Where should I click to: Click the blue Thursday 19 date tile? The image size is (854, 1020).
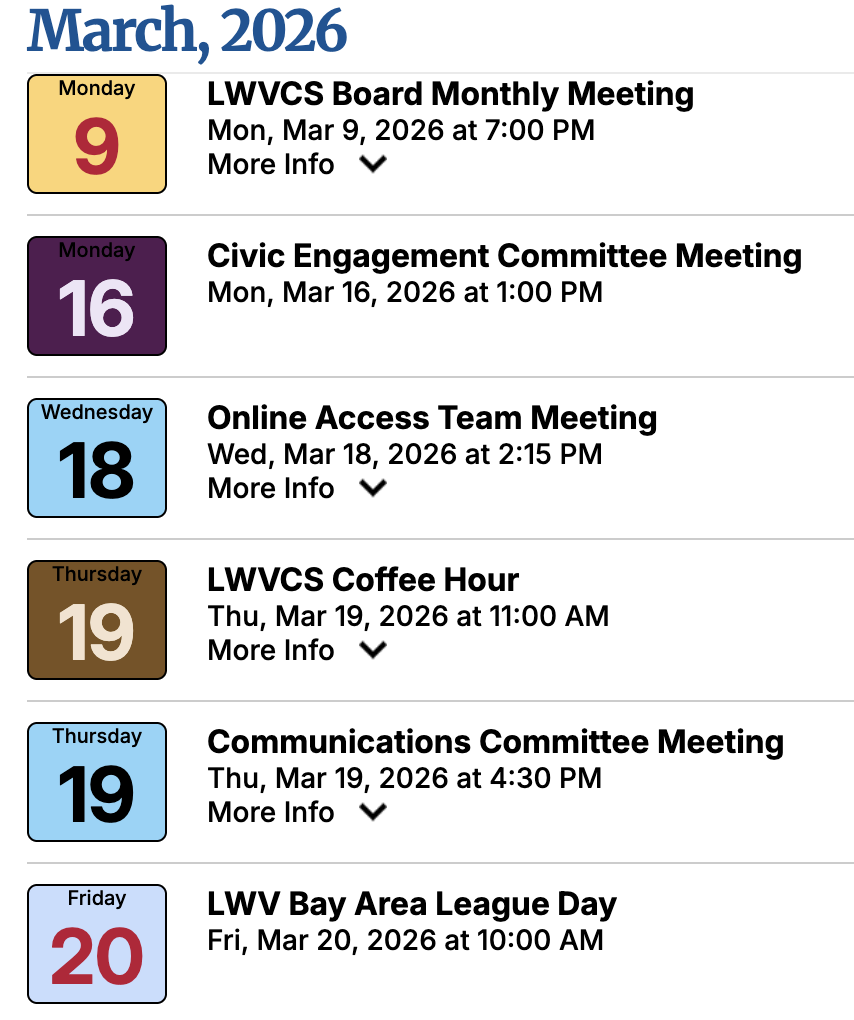(96, 781)
